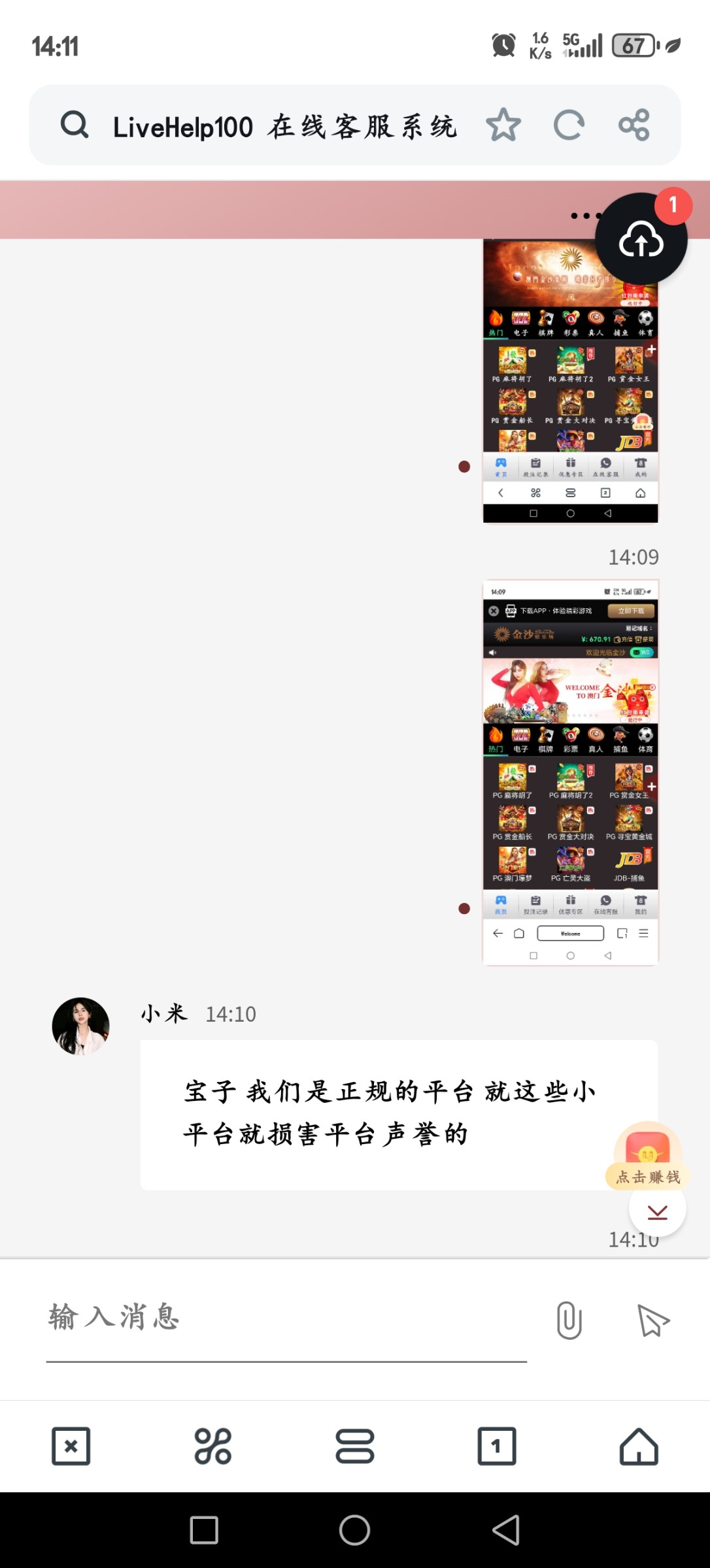Send the message
Screen dimensions: 710x1568
point(653,1320)
